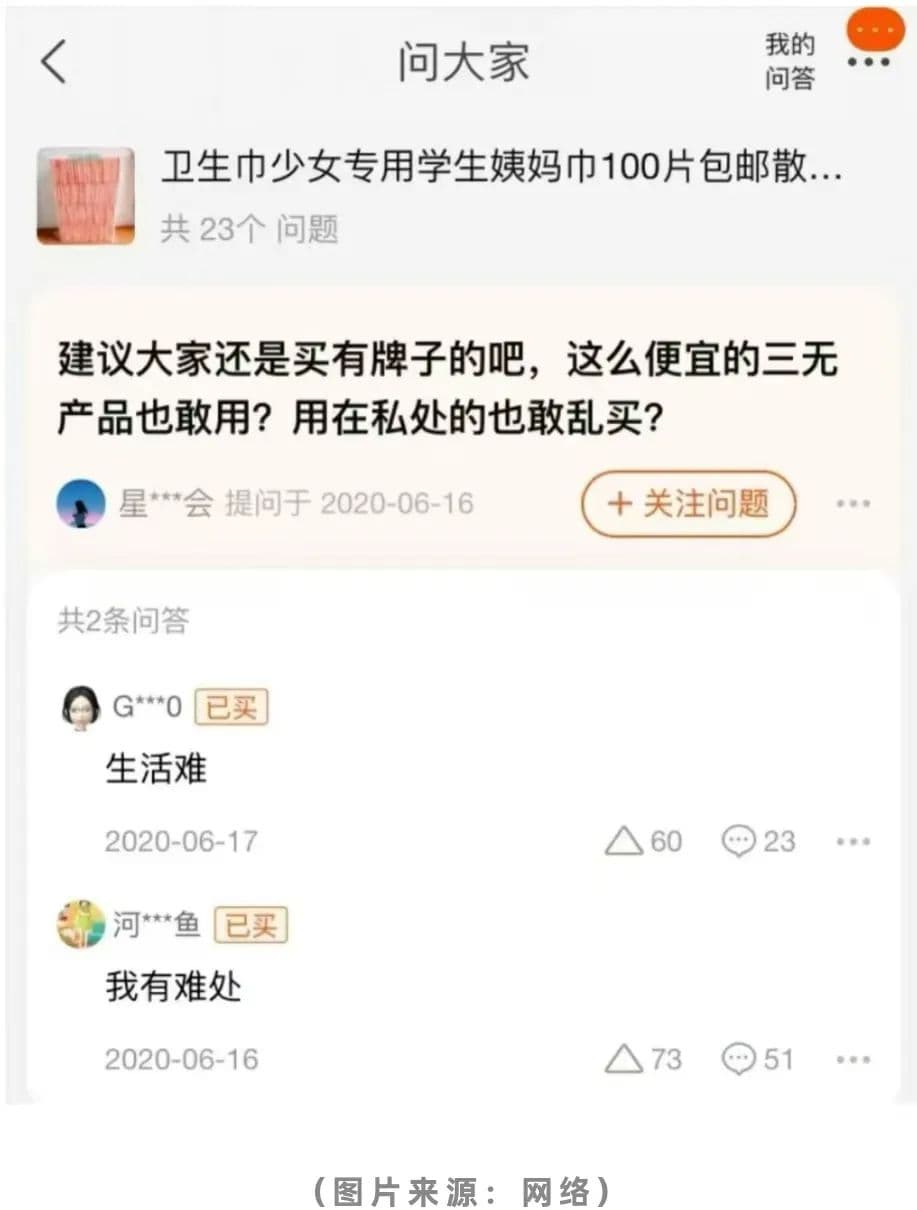Open 我的问答 page

790,62
